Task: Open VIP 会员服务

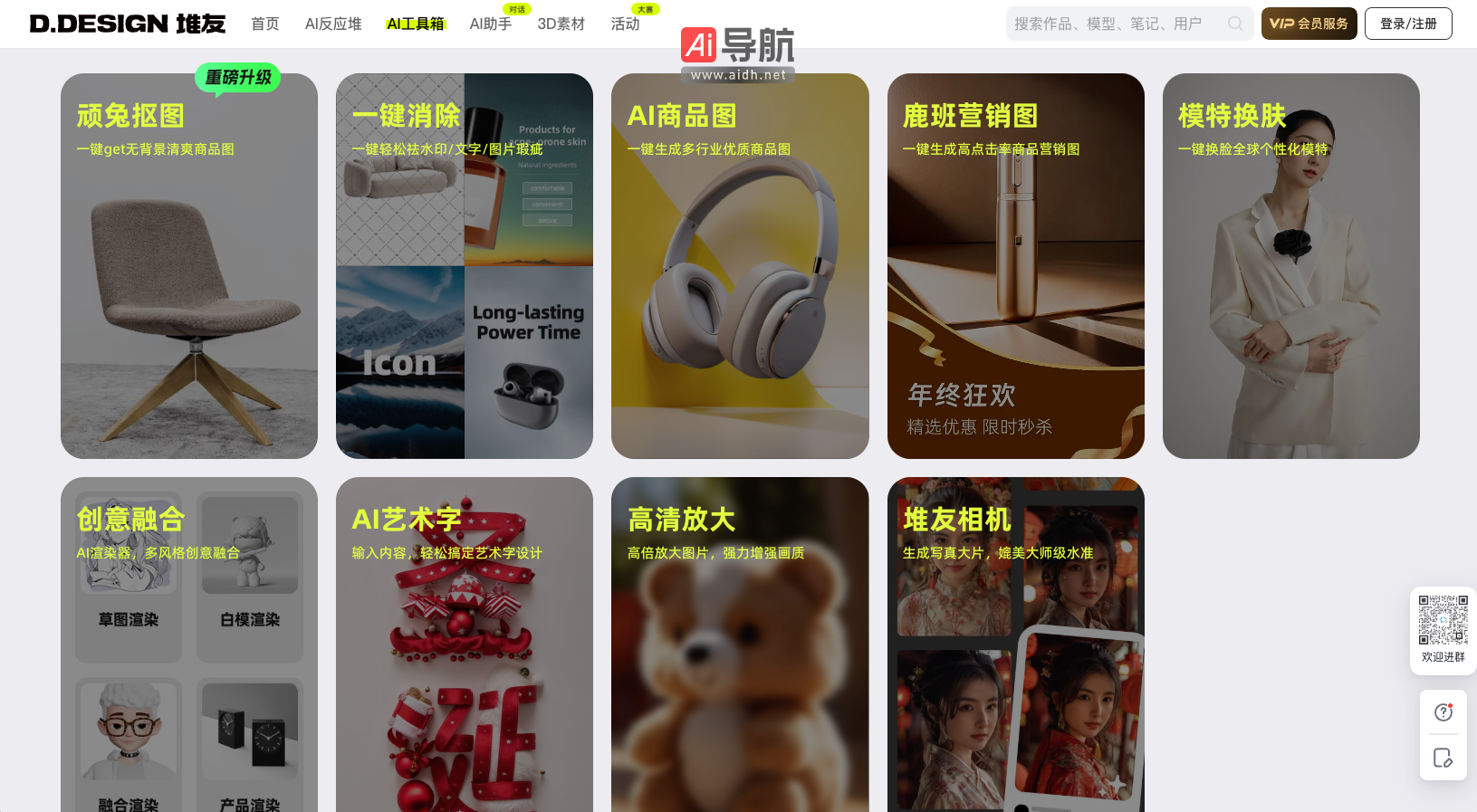Action: (x=1309, y=24)
